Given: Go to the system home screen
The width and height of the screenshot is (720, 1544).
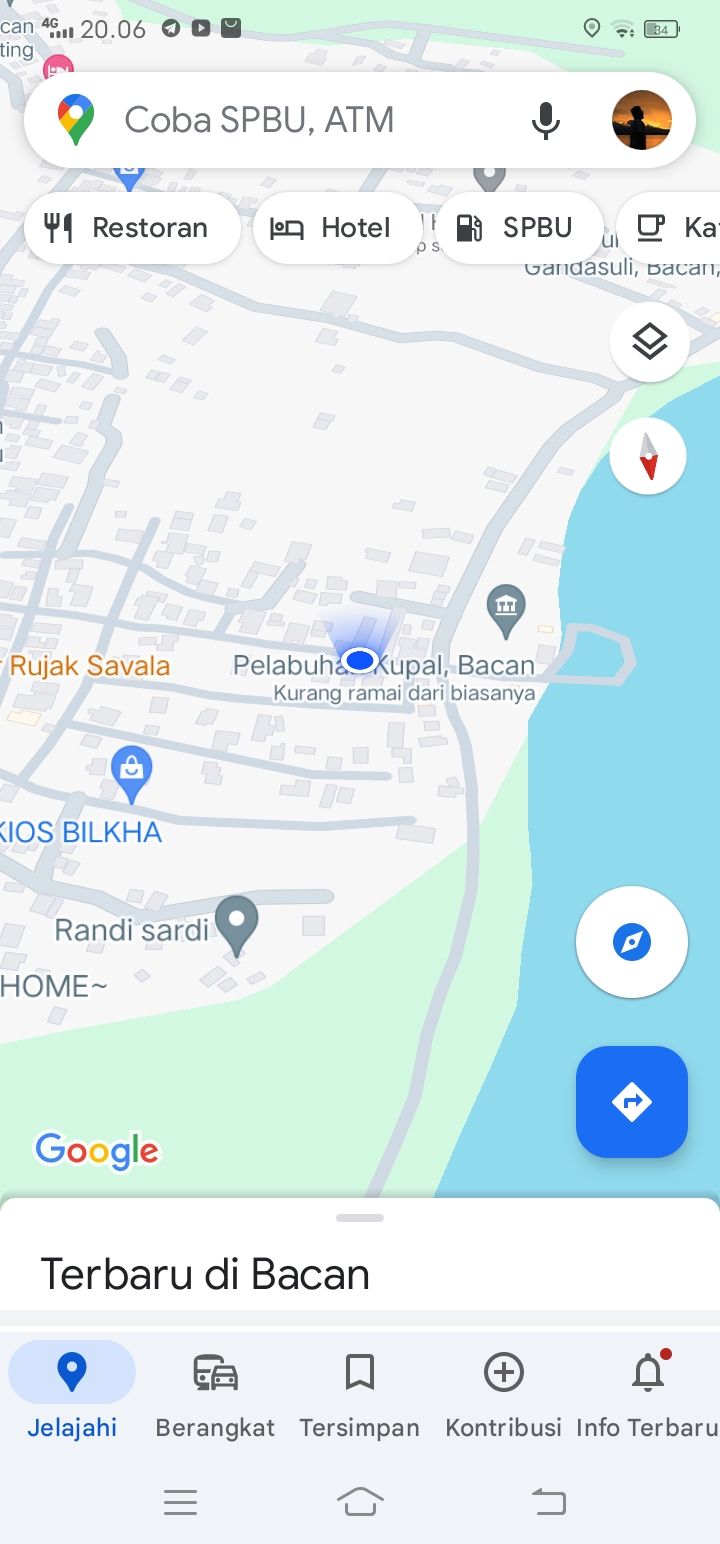Looking at the screenshot, I should tap(360, 1501).
